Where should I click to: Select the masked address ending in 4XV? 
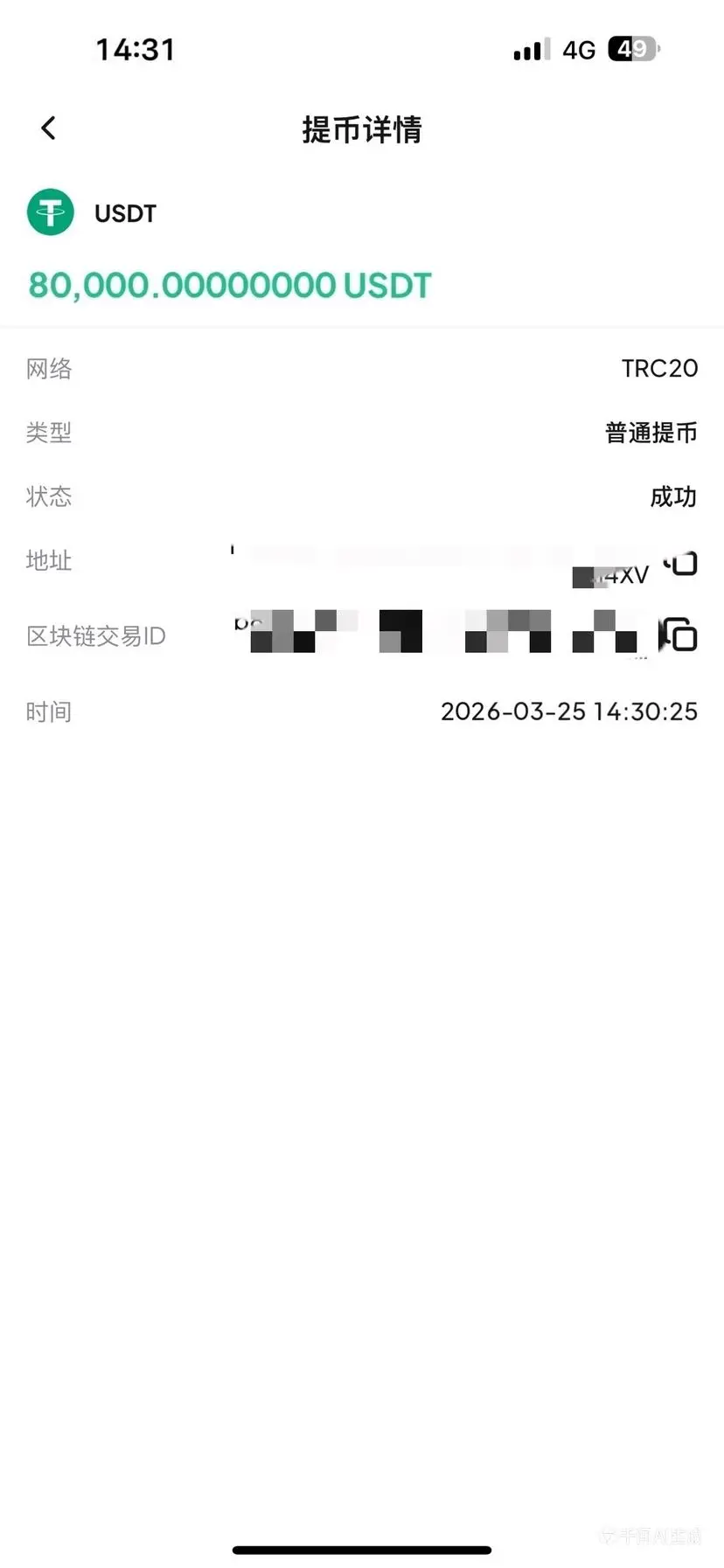(x=612, y=576)
